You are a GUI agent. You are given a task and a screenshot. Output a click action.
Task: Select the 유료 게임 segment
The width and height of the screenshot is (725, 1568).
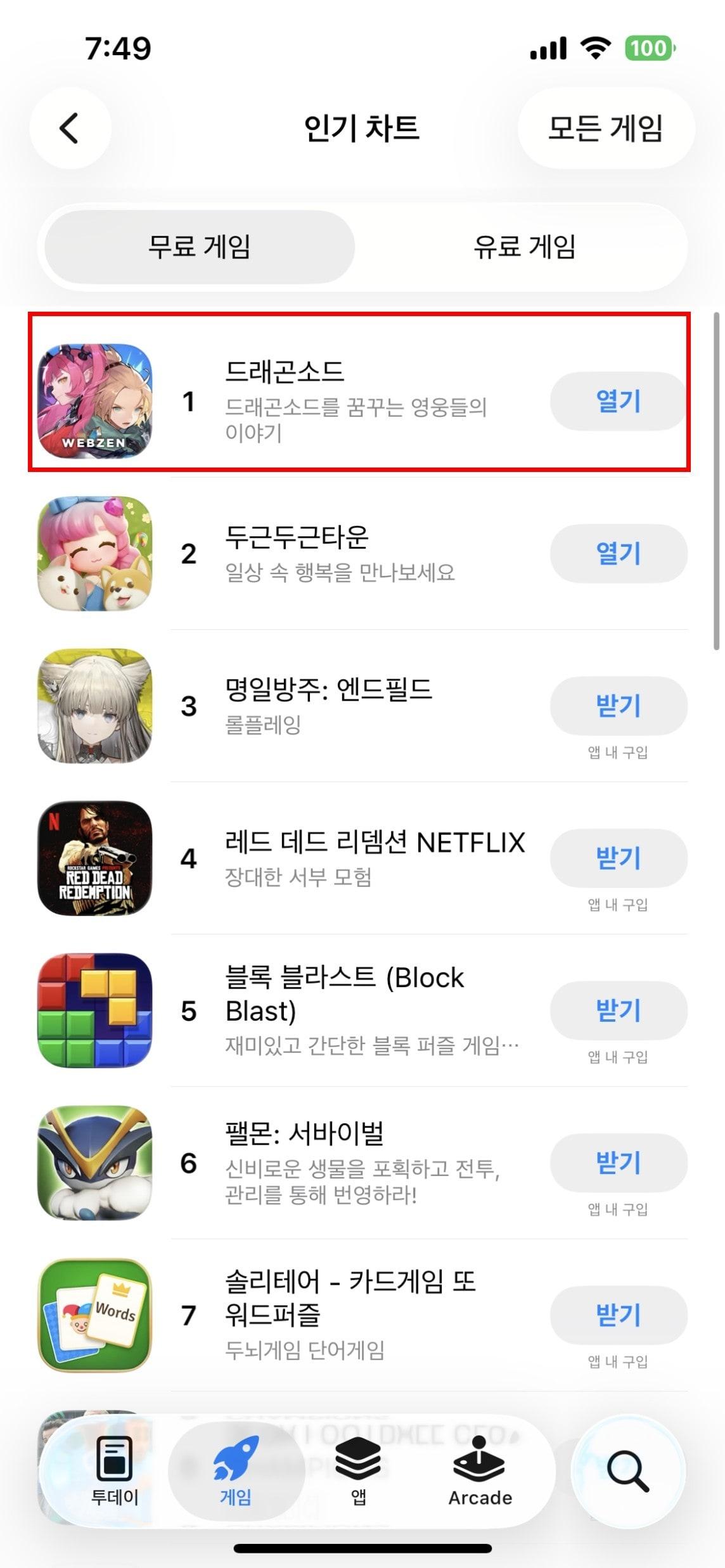click(525, 248)
